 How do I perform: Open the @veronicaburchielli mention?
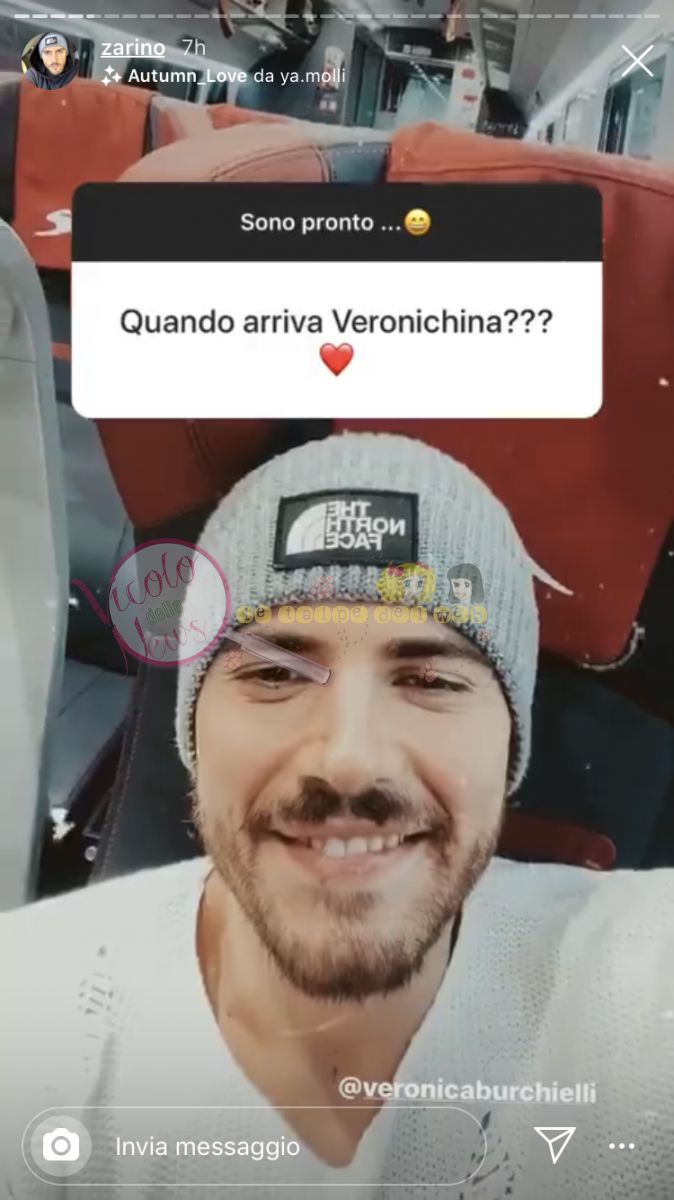pos(467,1090)
